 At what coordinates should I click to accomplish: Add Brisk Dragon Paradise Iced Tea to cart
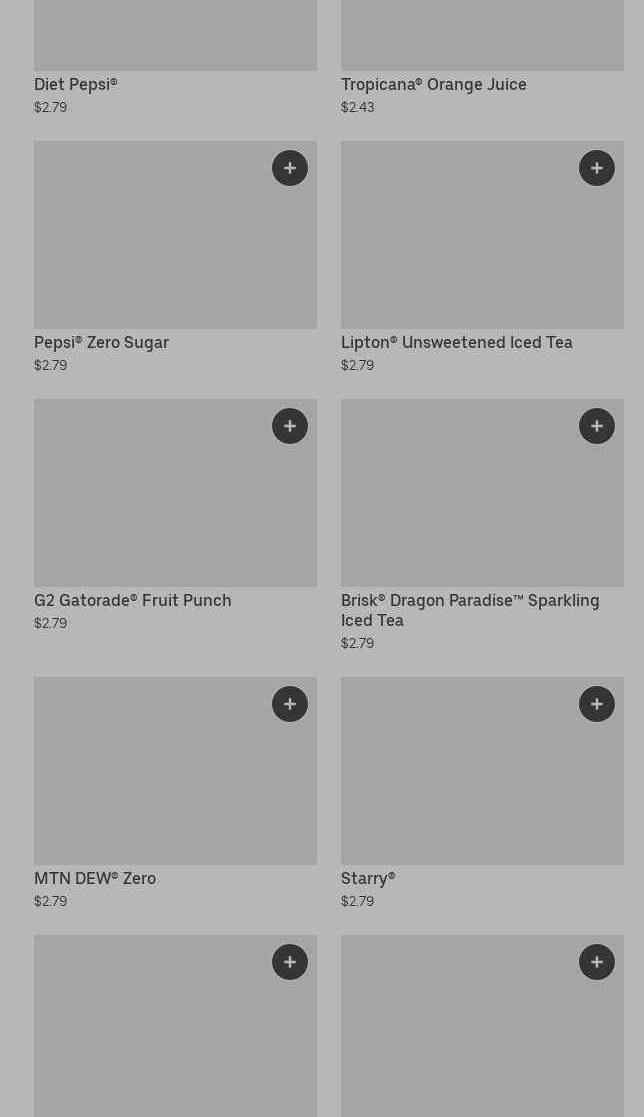(597, 426)
